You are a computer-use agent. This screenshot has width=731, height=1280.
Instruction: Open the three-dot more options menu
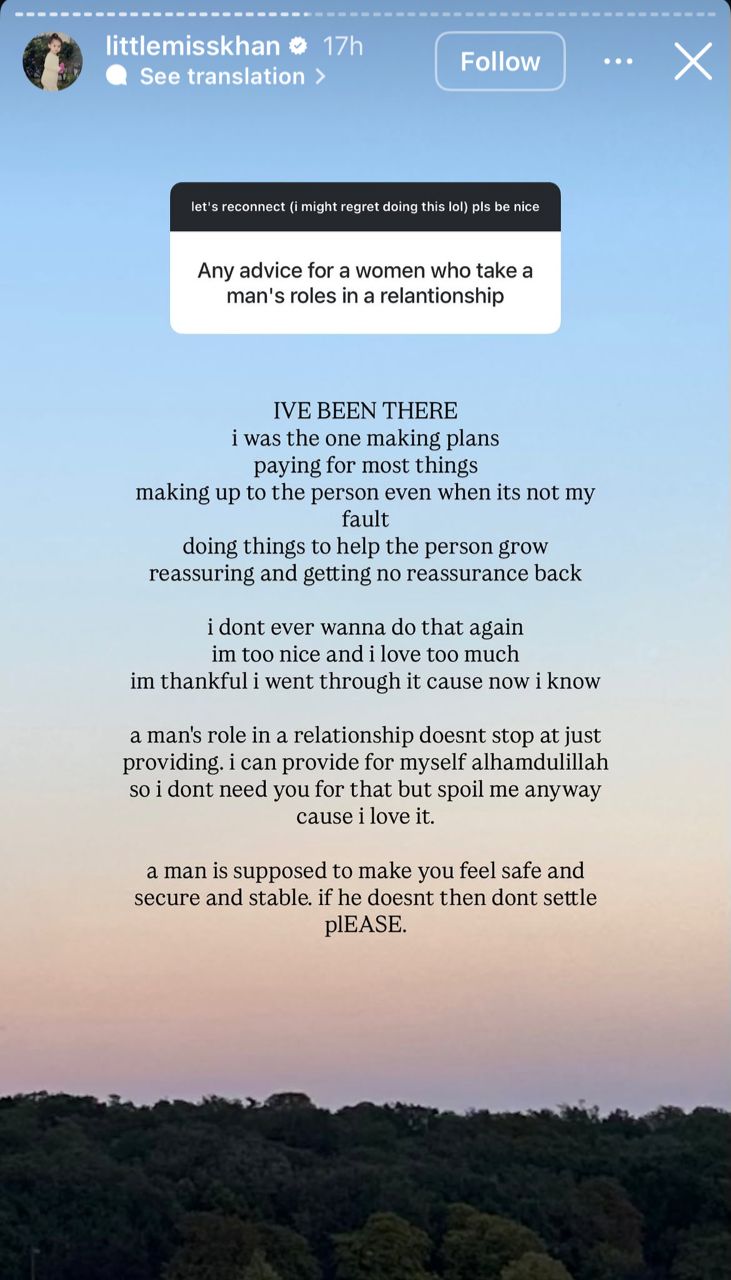coord(618,61)
